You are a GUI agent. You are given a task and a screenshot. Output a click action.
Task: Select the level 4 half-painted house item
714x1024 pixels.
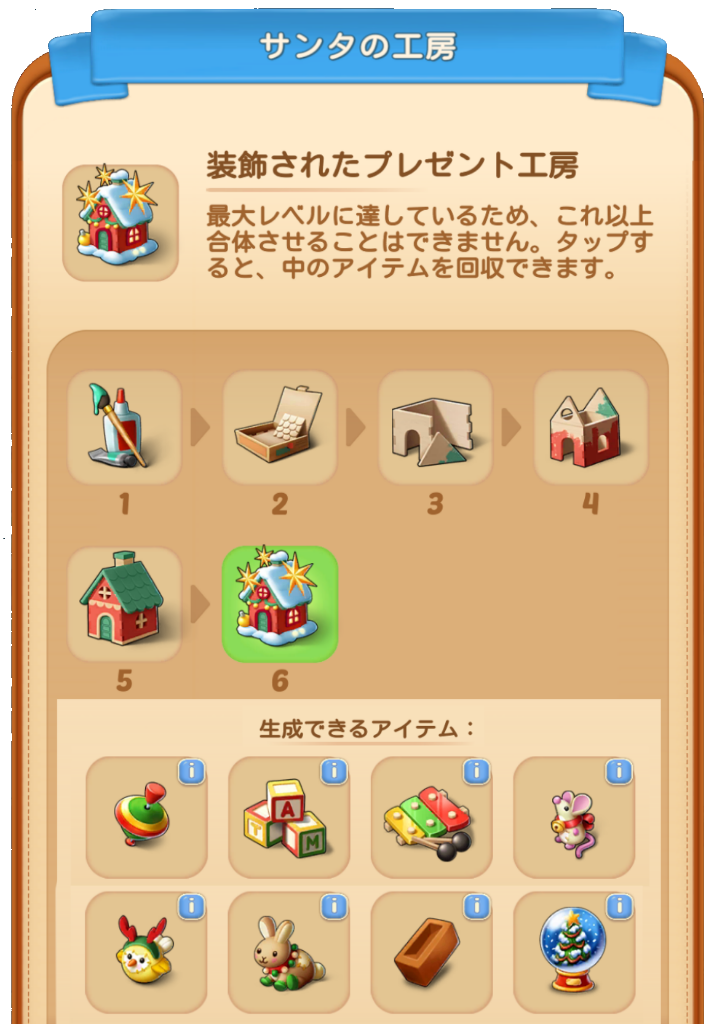[x=590, y=428]
